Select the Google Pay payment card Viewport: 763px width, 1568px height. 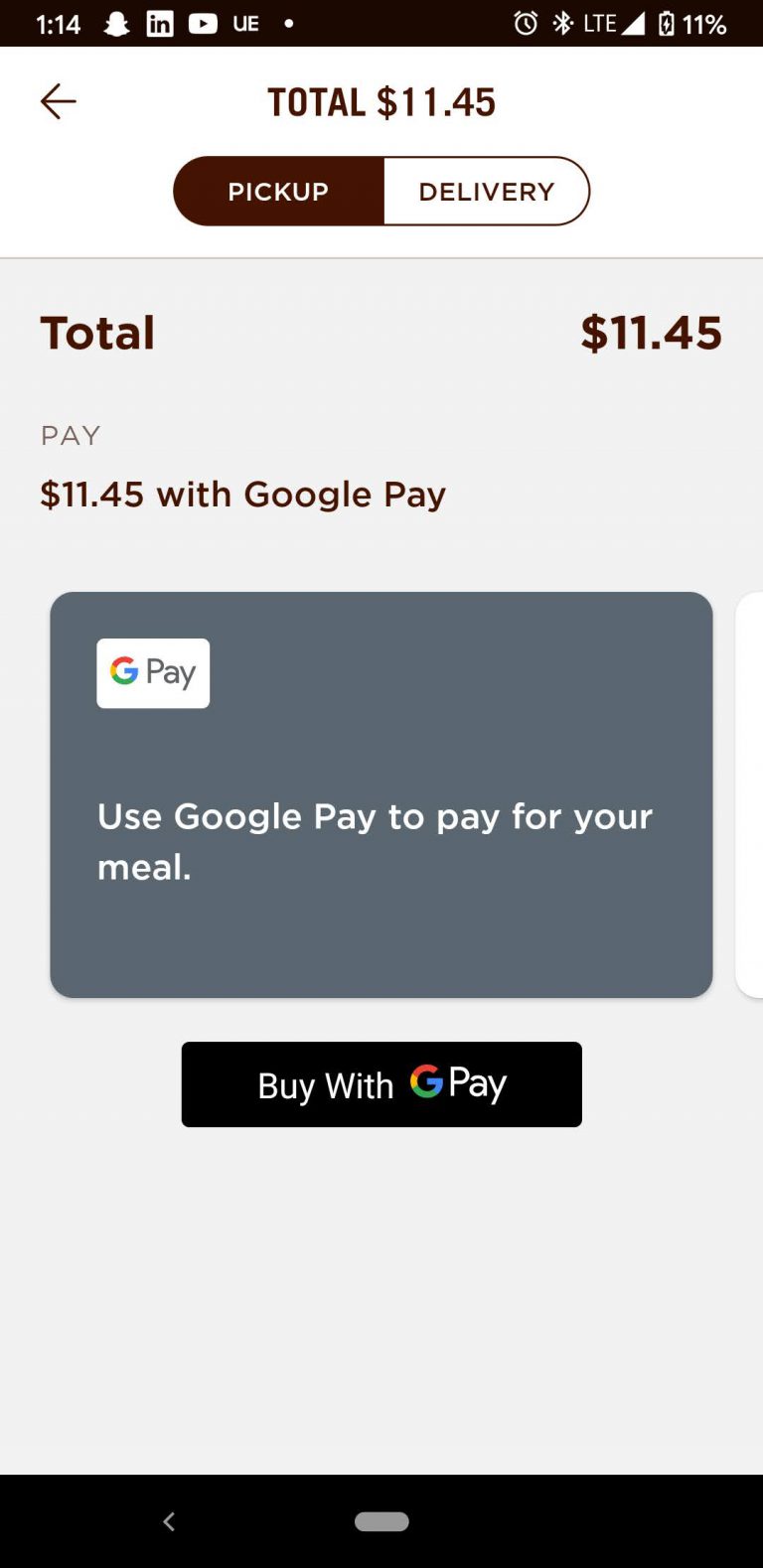click(381, 794)
